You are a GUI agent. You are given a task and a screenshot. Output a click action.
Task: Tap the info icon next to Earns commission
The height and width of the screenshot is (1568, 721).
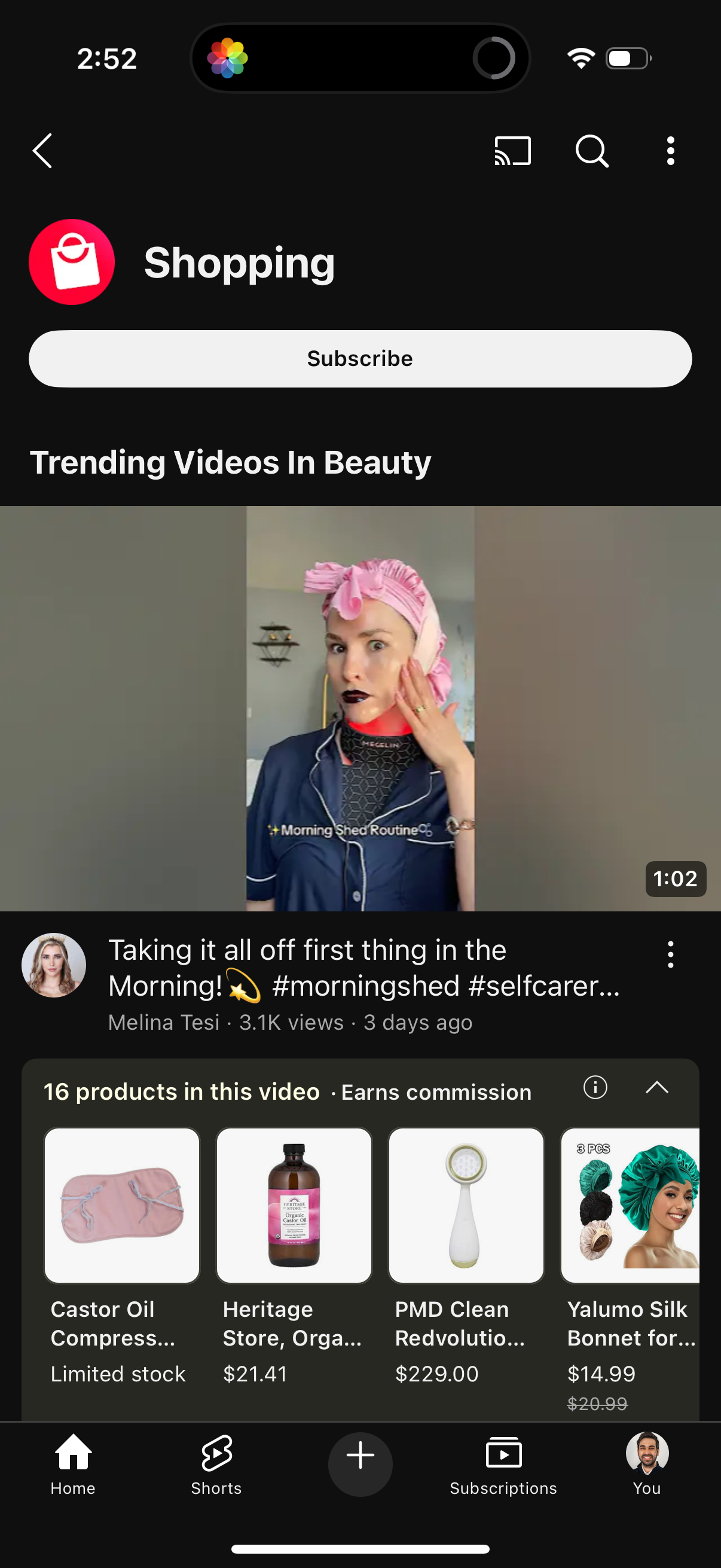coord(595,1088)
